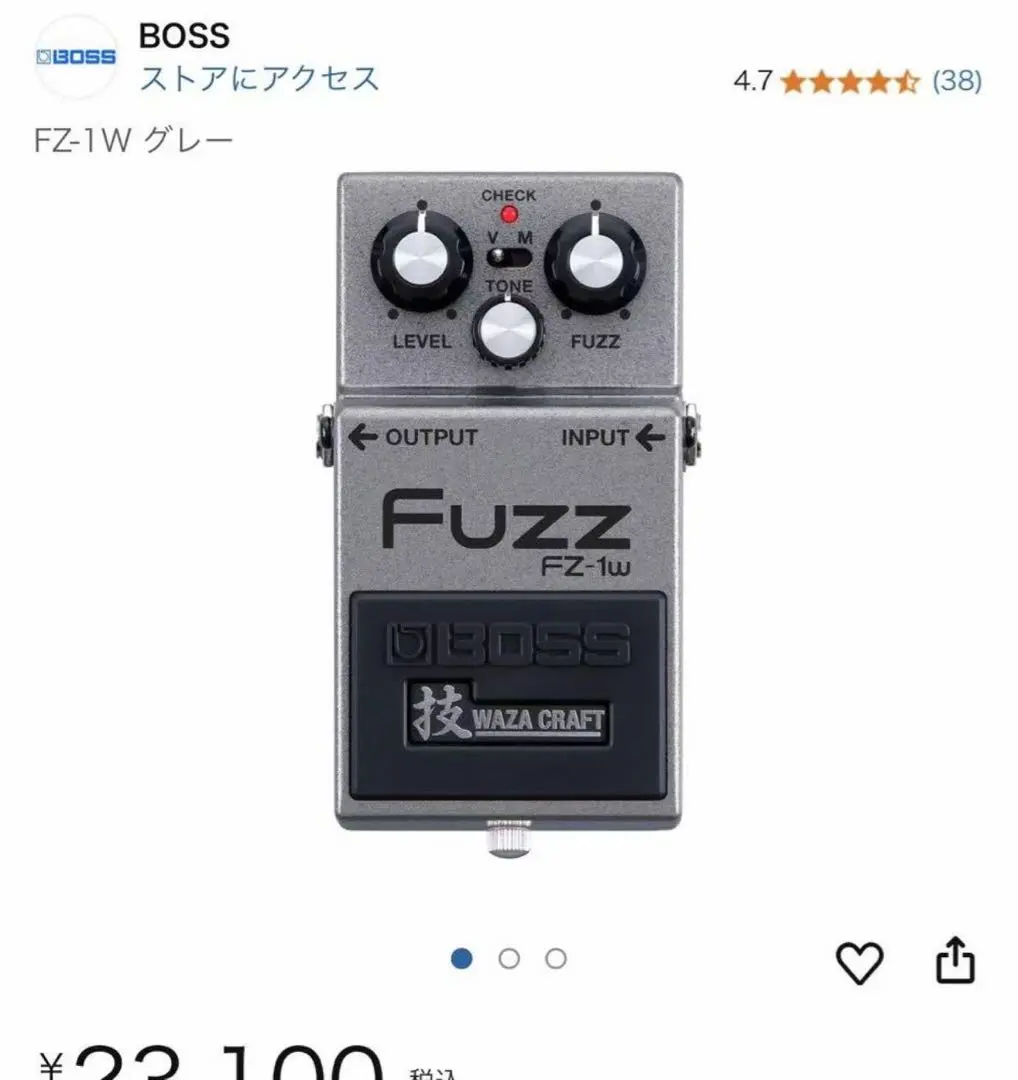Click the BOSS brand name text

184,37
